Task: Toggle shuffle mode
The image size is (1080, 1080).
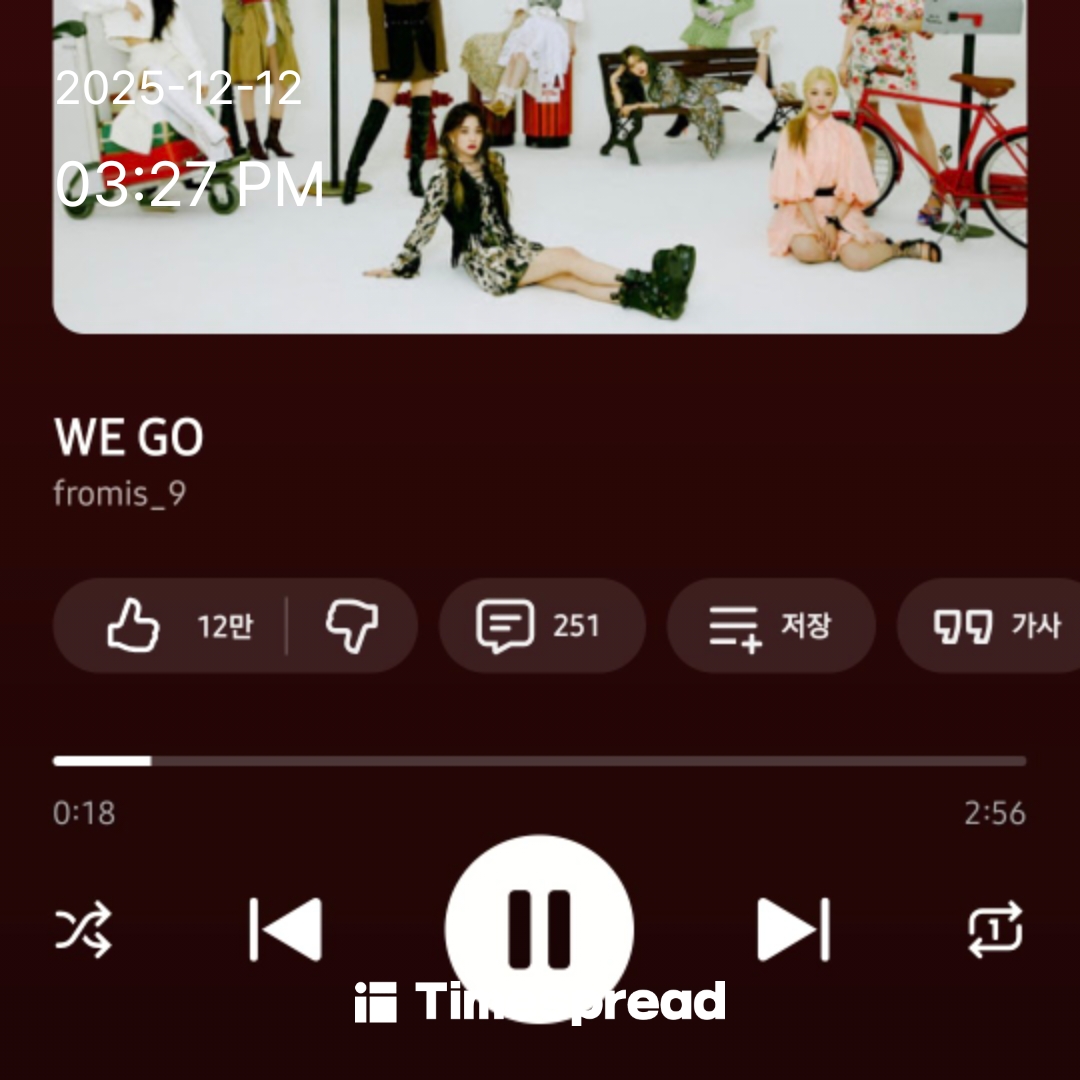Action: click(x=83, y=930)
